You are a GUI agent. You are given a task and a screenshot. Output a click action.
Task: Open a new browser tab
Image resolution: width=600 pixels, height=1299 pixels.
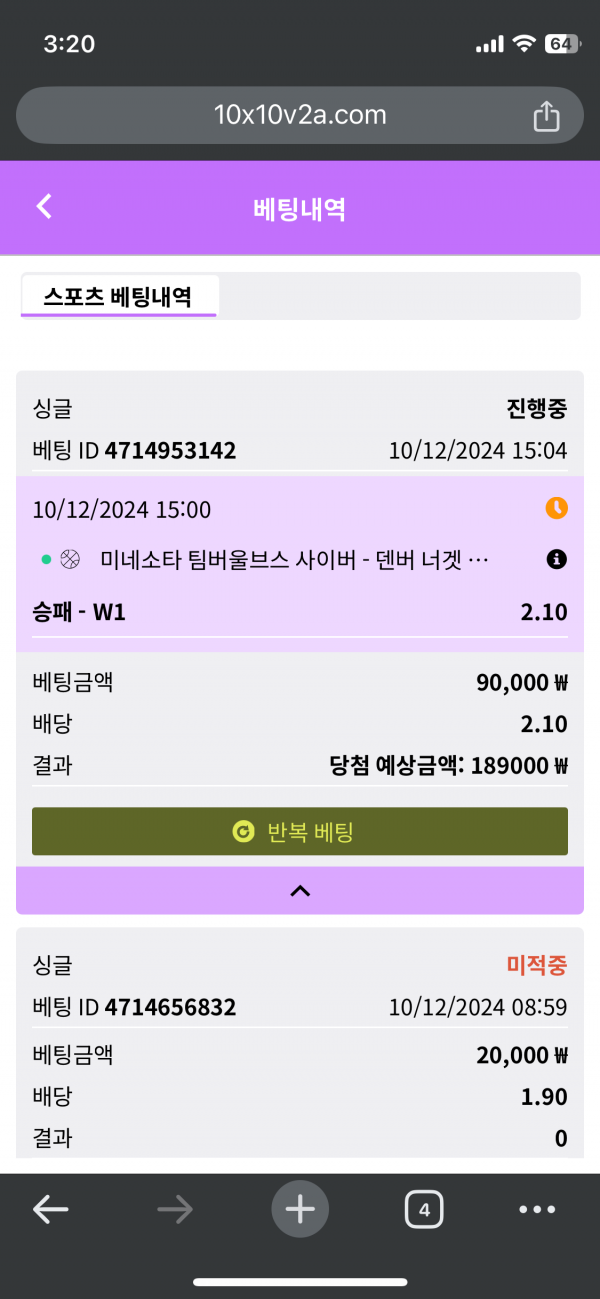pyautogui.click(x=300, y=1210)
